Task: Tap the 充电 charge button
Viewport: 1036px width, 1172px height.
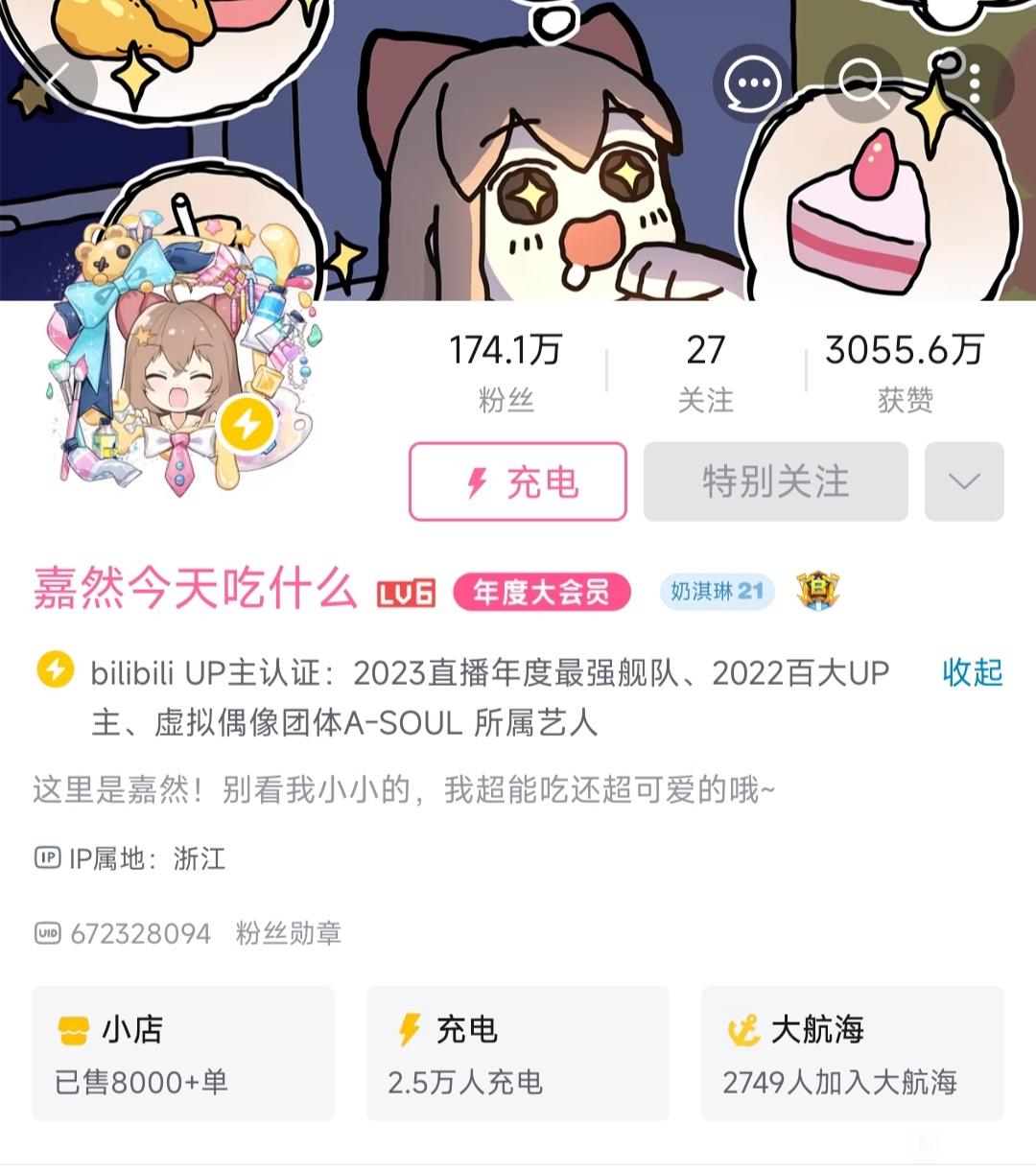Action: (518, 481)
